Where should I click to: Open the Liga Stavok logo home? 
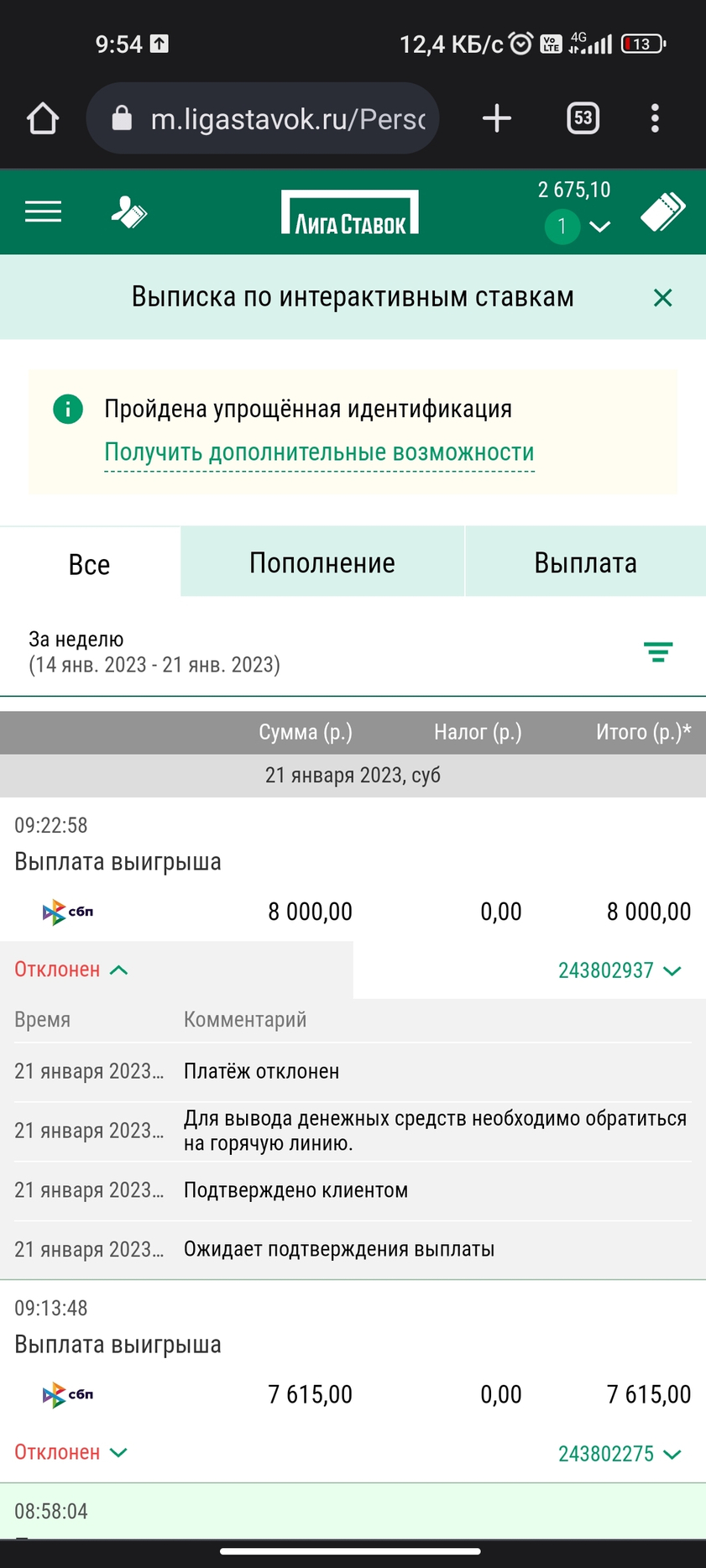[x=350, y=212]
